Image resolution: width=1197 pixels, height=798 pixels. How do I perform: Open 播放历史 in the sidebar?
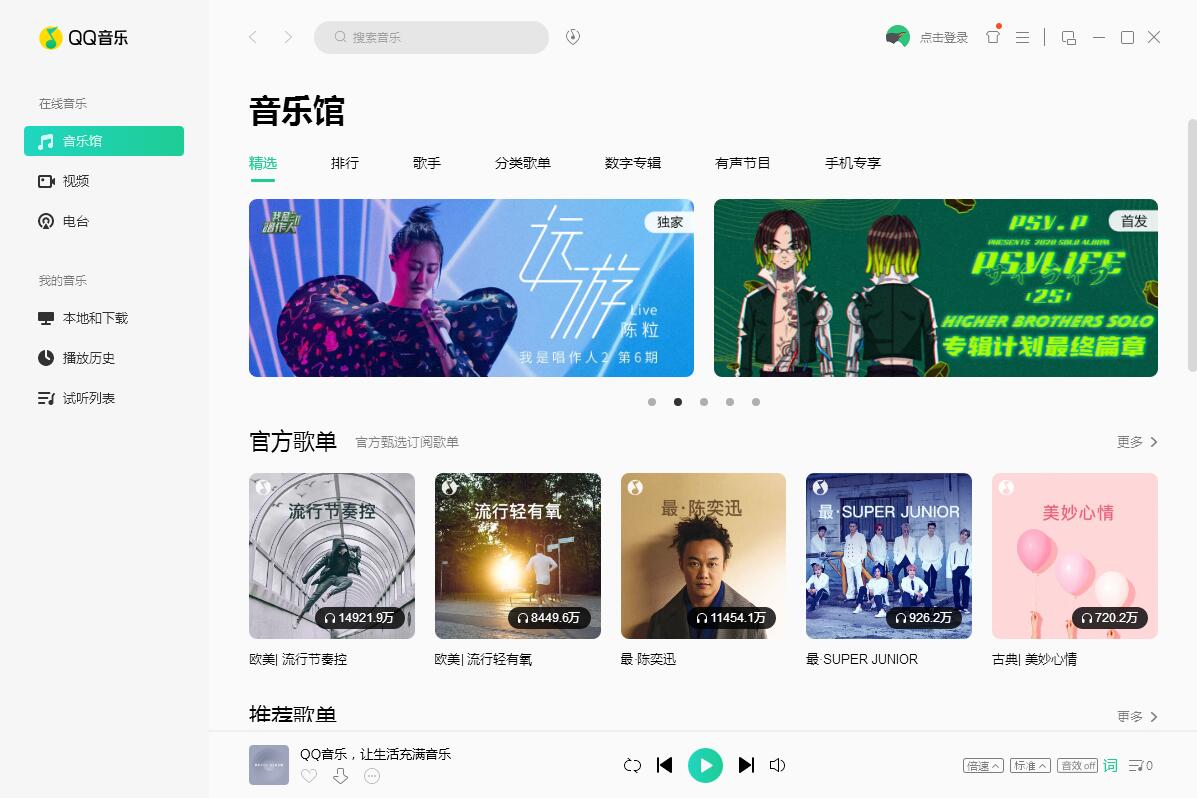[x=89, y=358]
